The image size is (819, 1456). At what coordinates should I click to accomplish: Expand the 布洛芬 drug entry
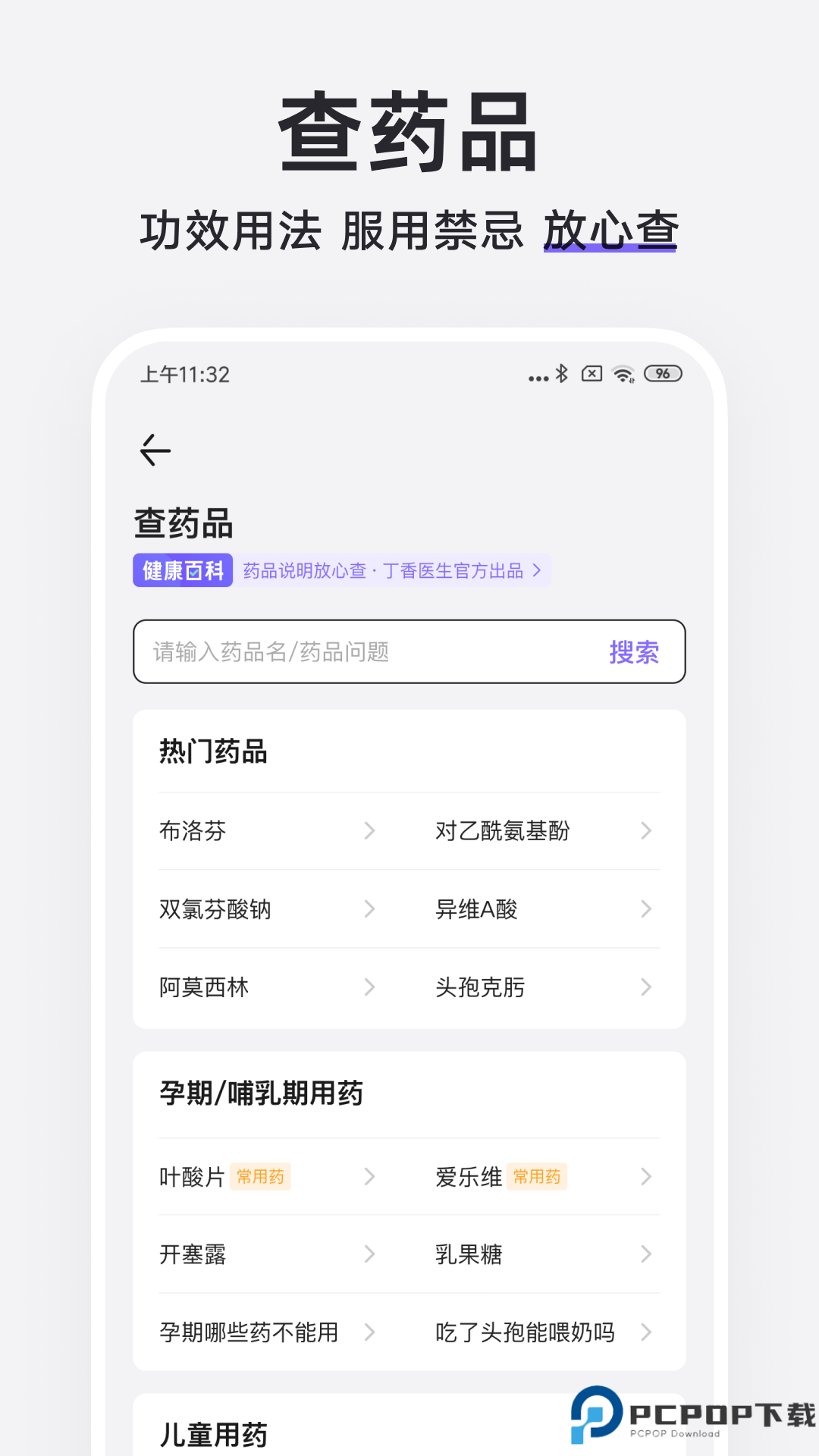(192, 830)
